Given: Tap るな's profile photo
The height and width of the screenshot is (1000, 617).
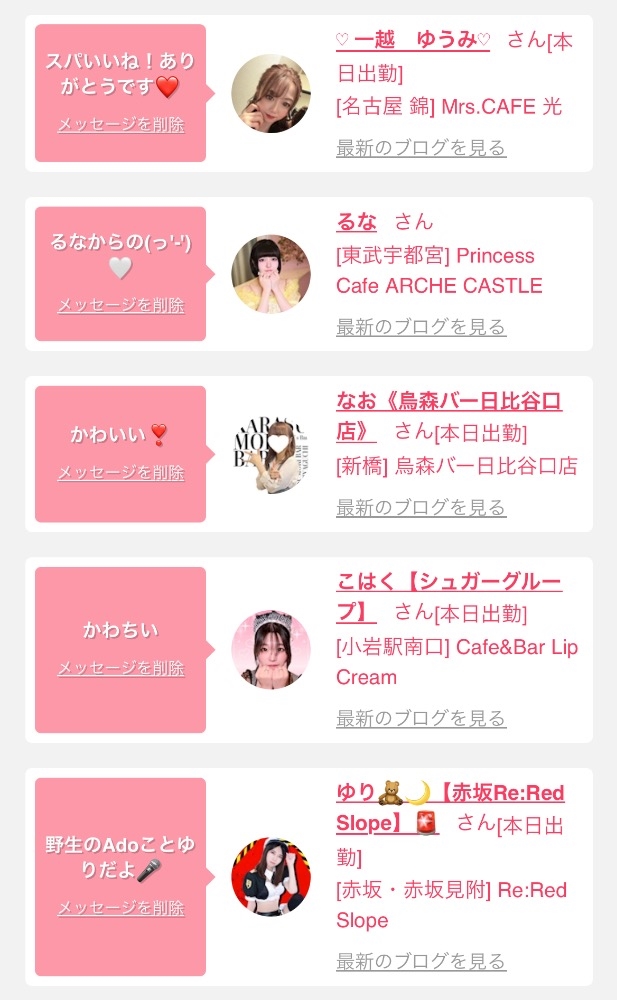Looking at the screenshot, I should pyautogui.click(x=271, y=274).
